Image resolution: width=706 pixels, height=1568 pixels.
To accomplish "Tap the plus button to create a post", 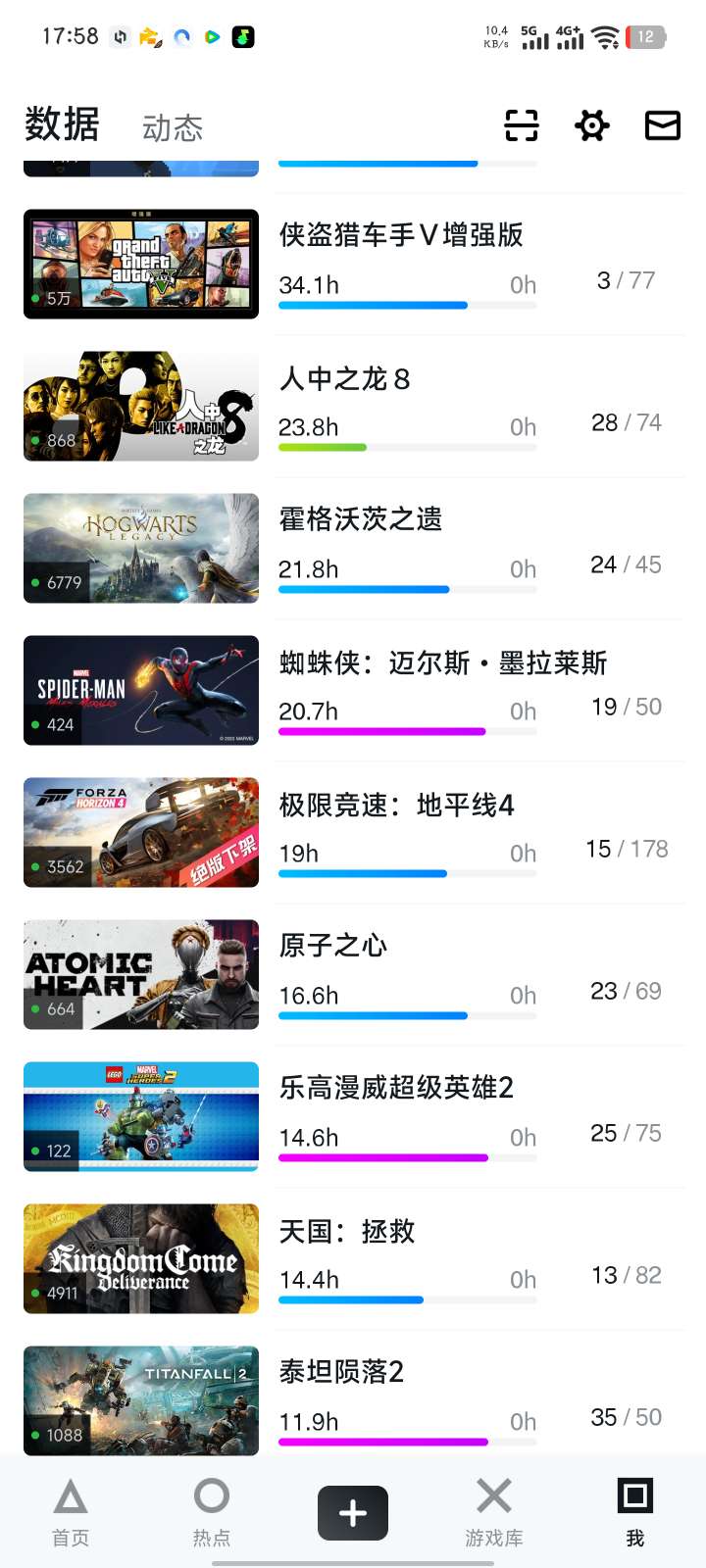I will click(353, 1513).
